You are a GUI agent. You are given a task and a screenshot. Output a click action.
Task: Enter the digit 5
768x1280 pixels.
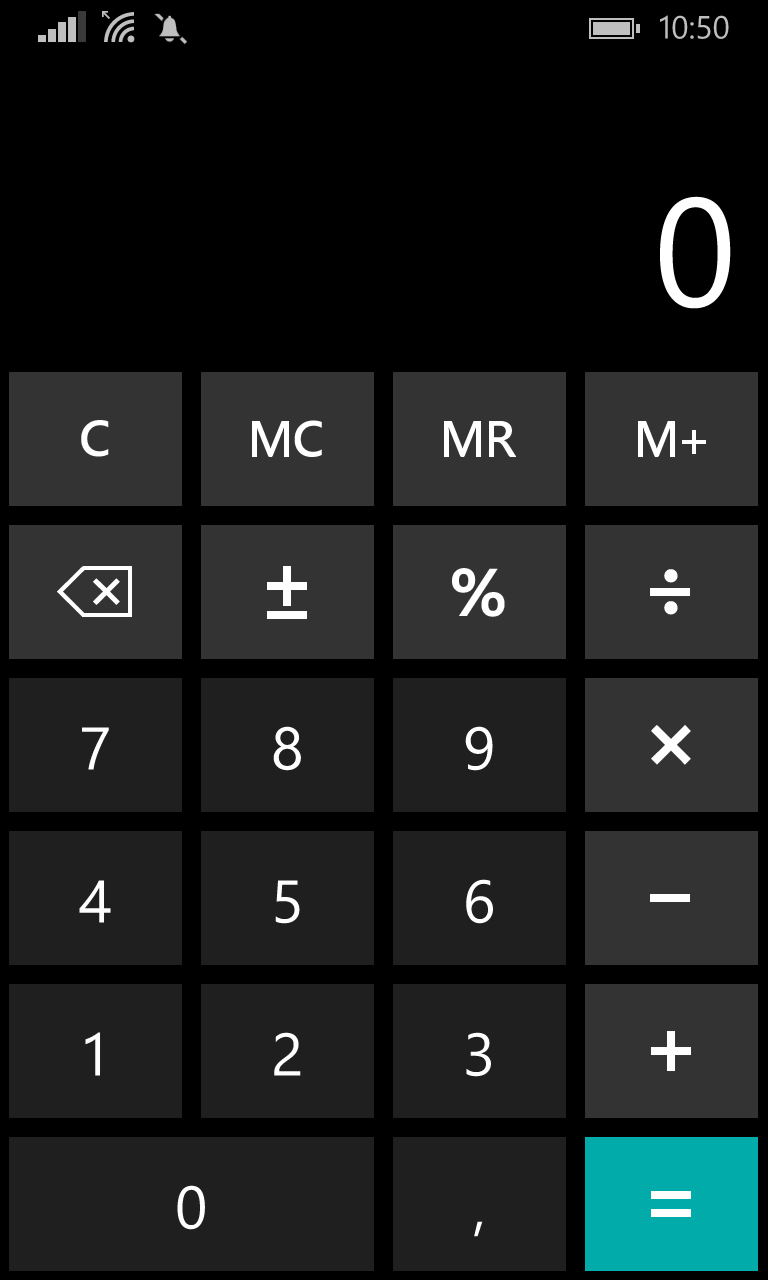[x=287, y=898]
